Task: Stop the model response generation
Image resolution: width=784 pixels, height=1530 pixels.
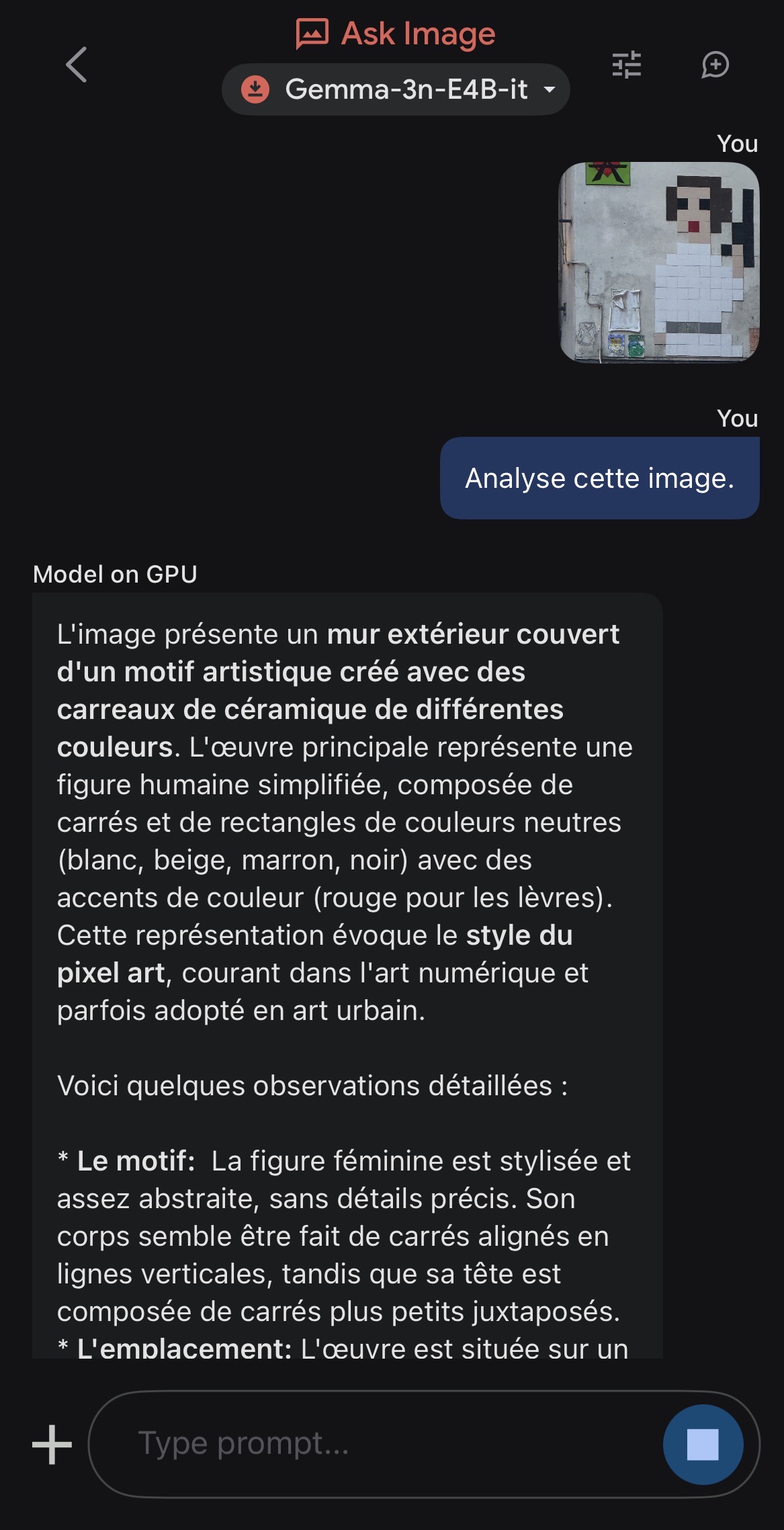Action: (x=703, y=1444)
